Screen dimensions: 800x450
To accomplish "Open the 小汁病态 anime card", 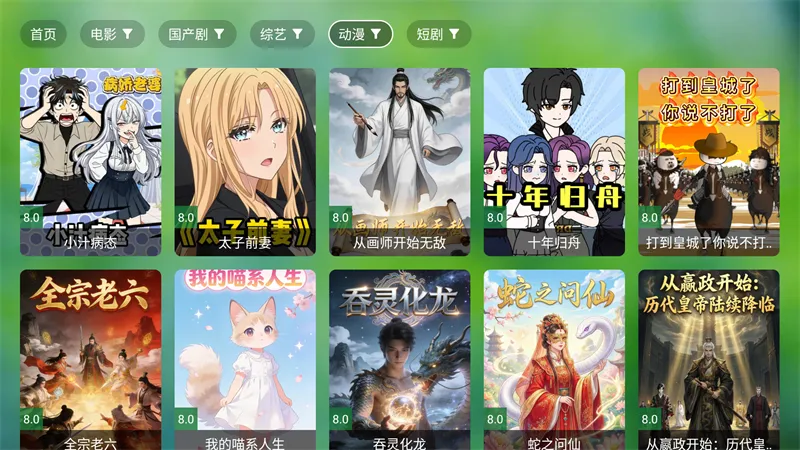I will (x=90, y=160).
